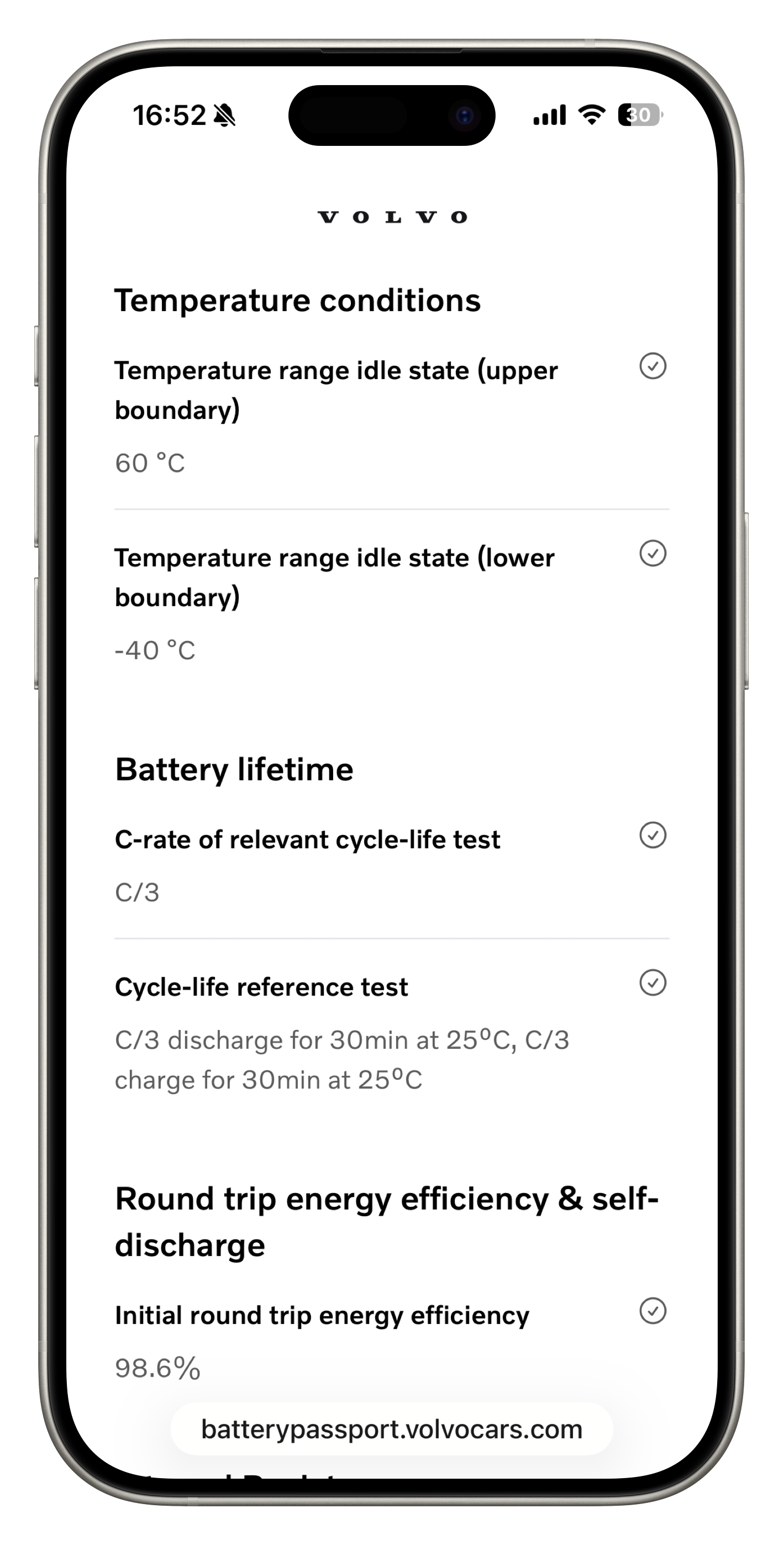The width and height of the screenshot is (784, 1545).
Task: Tap check icon next to Cycle-life reference test
Action: click(x=653, y=982)
